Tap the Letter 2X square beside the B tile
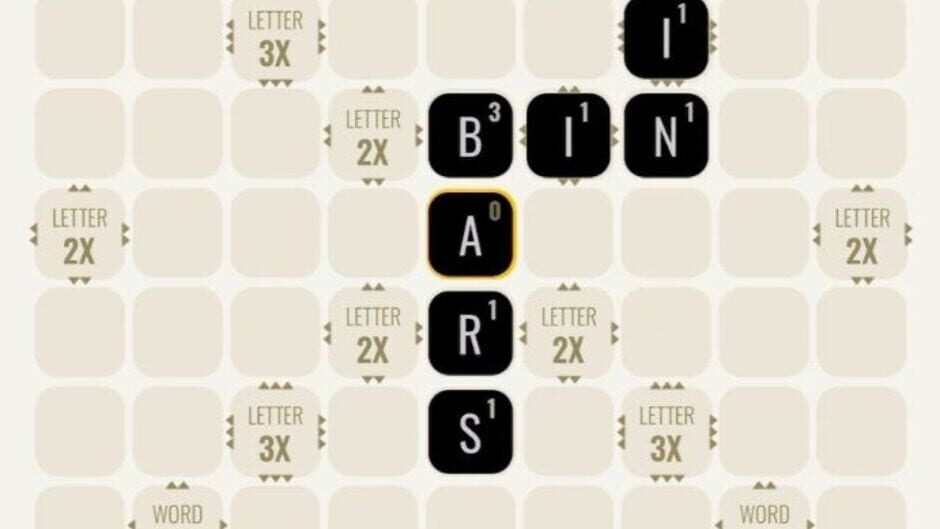Screen dimensions: 940x529 372,136
